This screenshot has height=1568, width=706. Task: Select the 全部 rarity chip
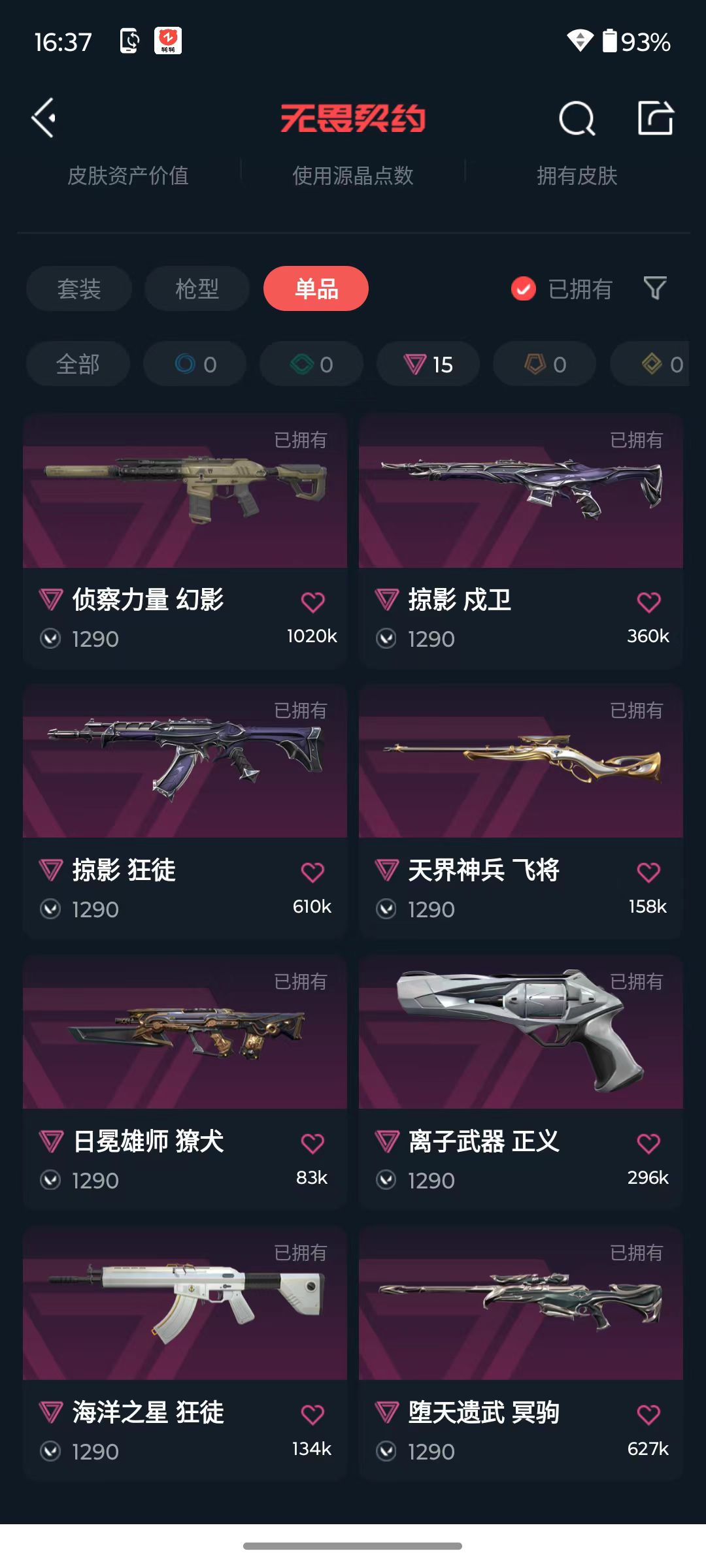(x=78, y=364)
